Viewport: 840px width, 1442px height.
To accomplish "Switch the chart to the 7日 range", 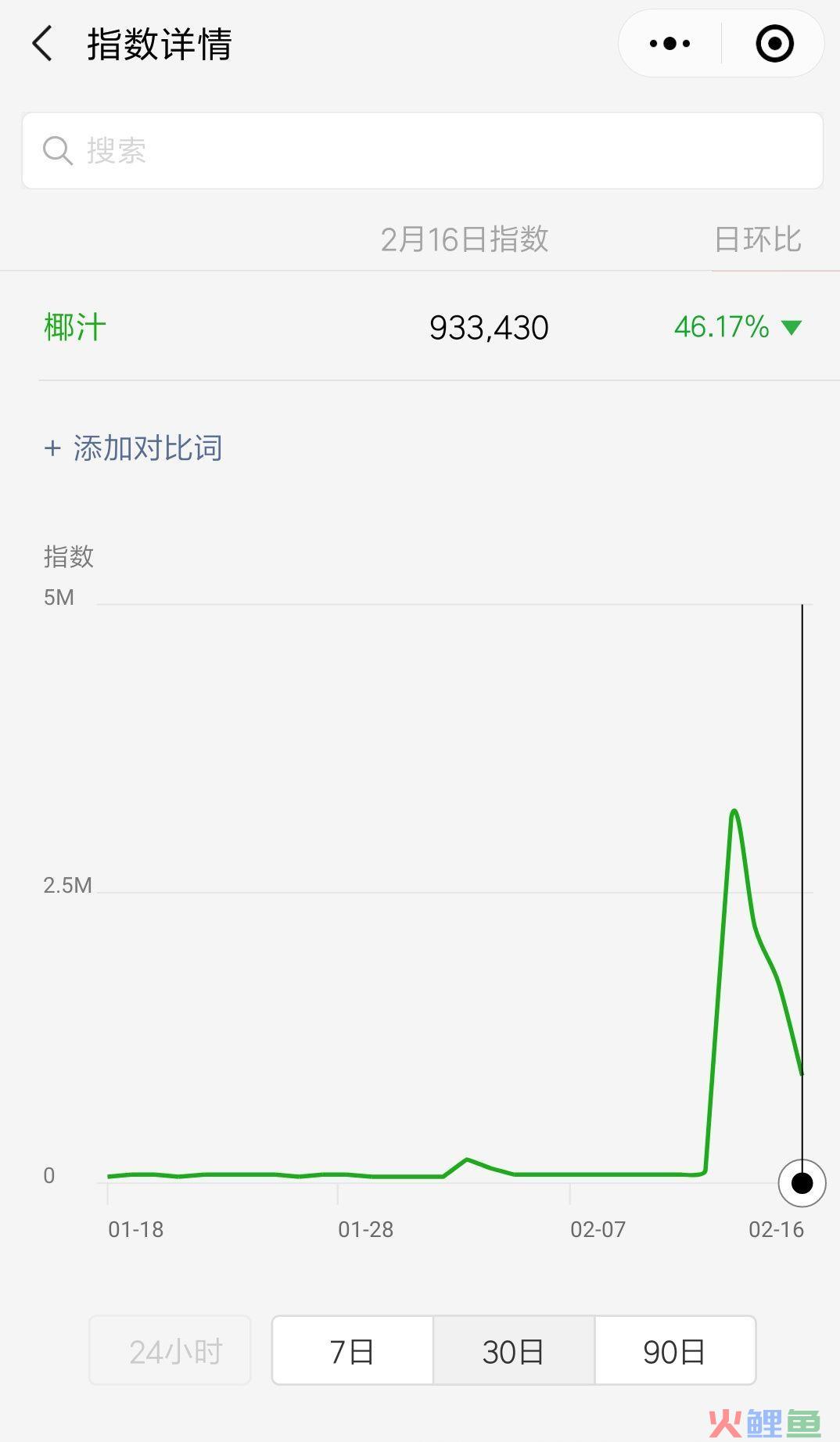I will click(x=353, y=1350).
